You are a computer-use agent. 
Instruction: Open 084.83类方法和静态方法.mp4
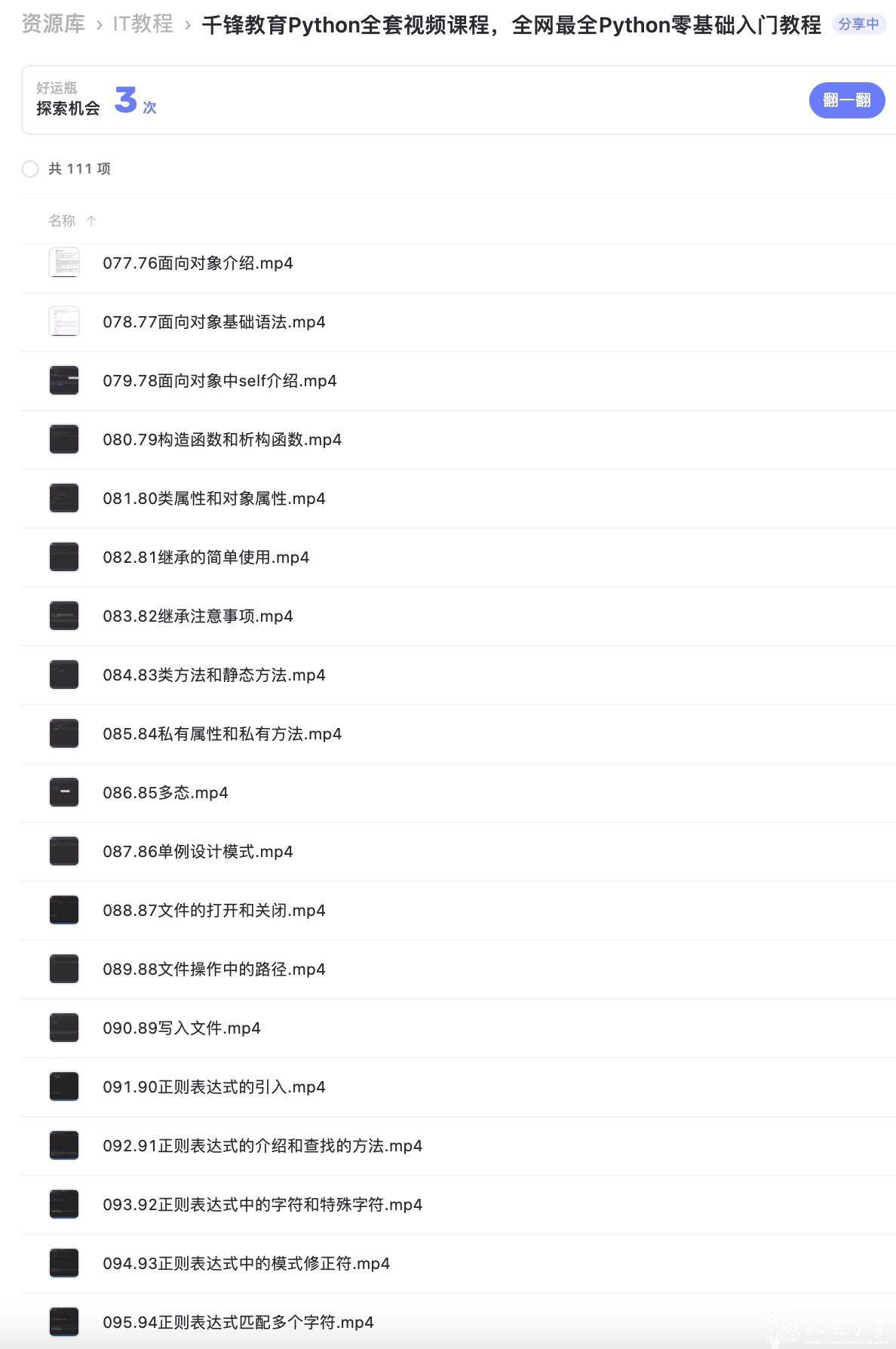(x=214, y=675)
